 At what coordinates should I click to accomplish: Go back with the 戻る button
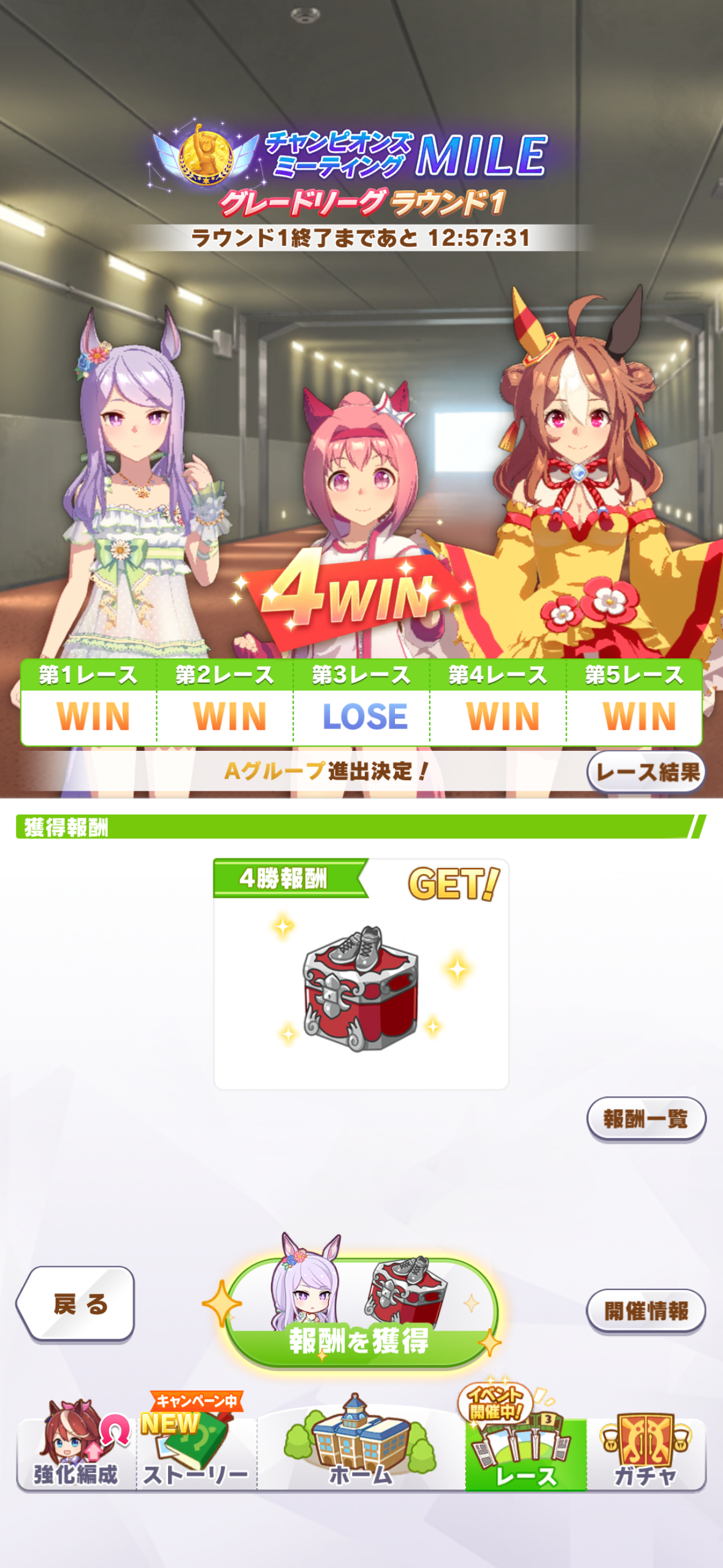coord(76,1304)
